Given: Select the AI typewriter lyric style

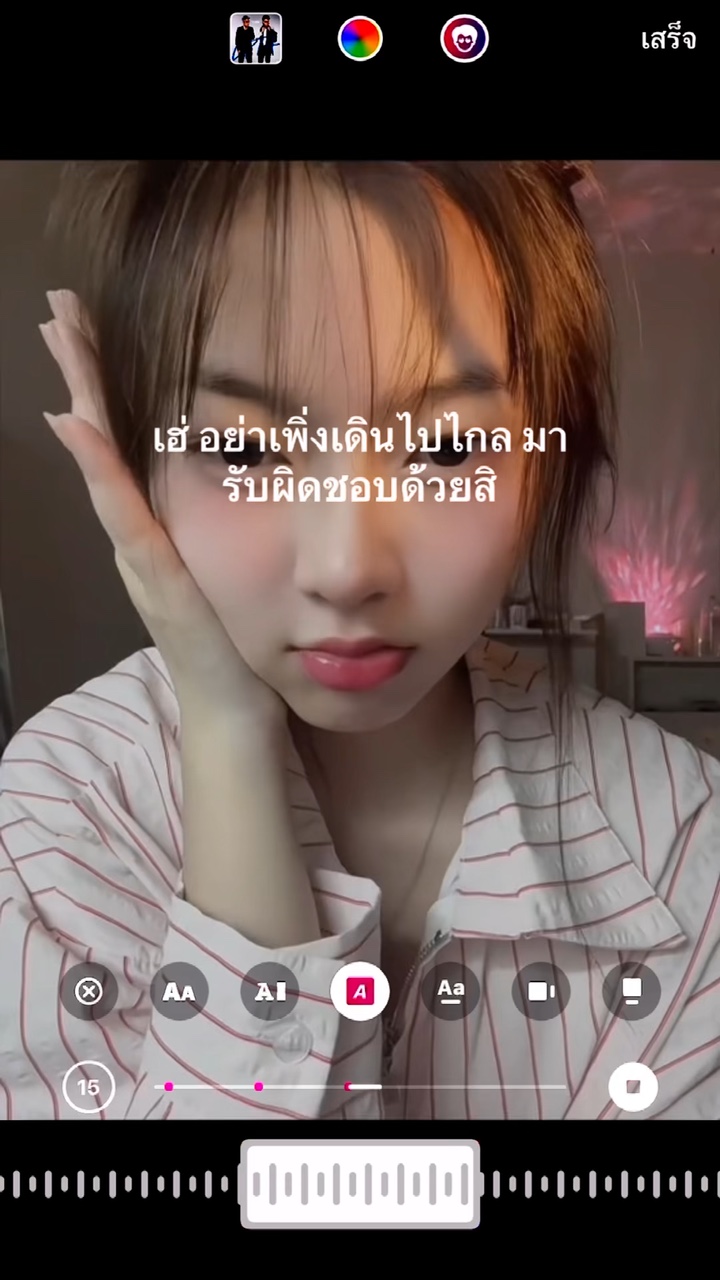Looking at the screenshot, I should 270,991.
